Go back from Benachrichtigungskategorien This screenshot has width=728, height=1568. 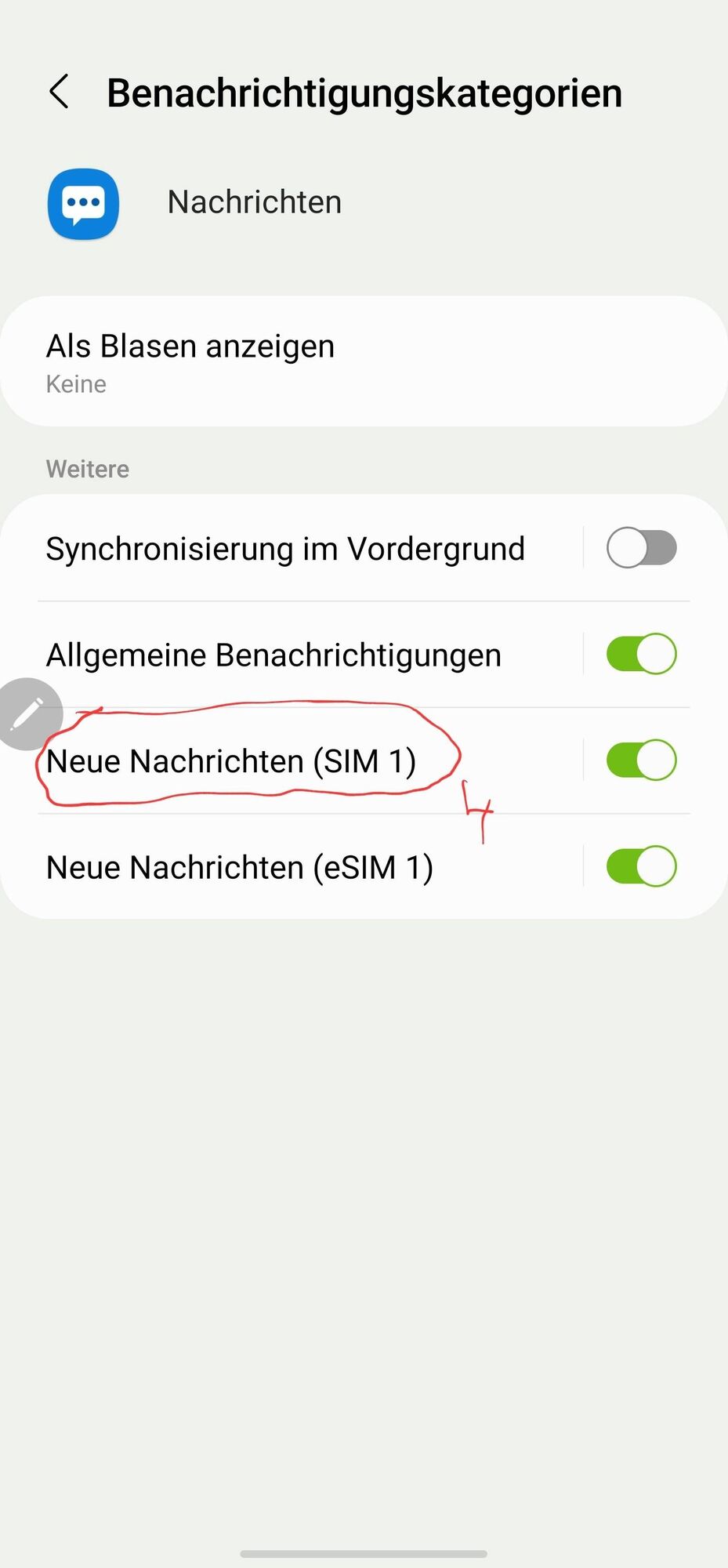(x=60, y=93)
